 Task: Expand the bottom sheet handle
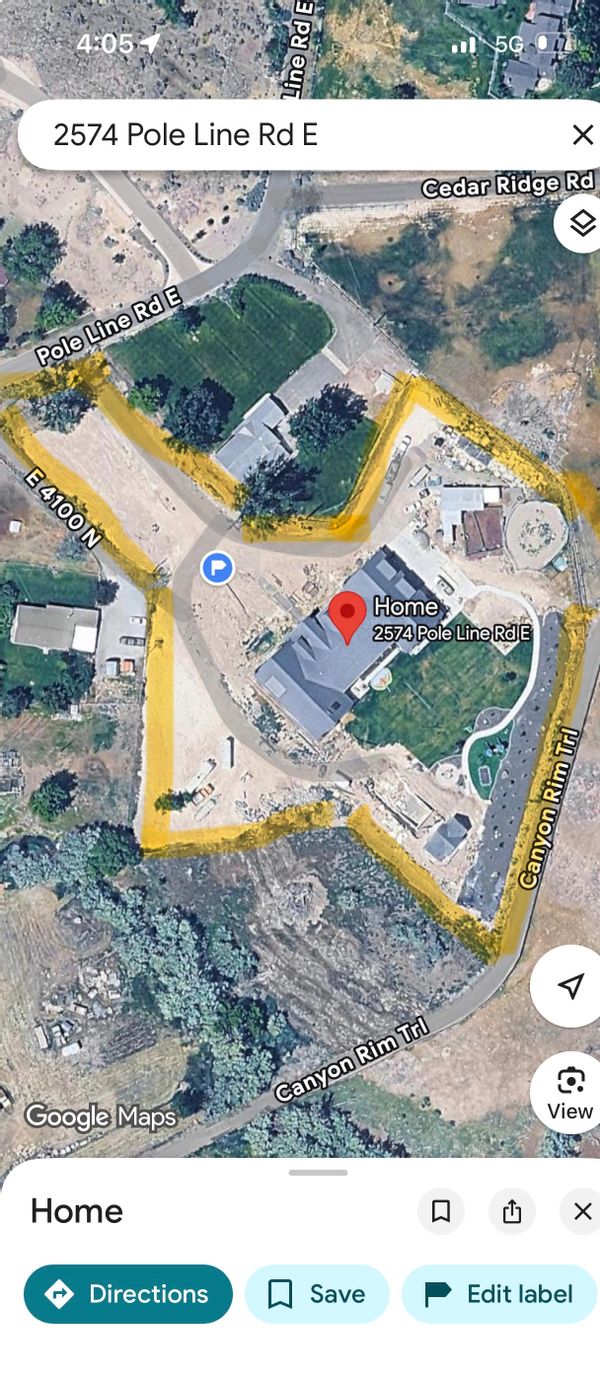pyautogui.click(x=318, y=1172)
